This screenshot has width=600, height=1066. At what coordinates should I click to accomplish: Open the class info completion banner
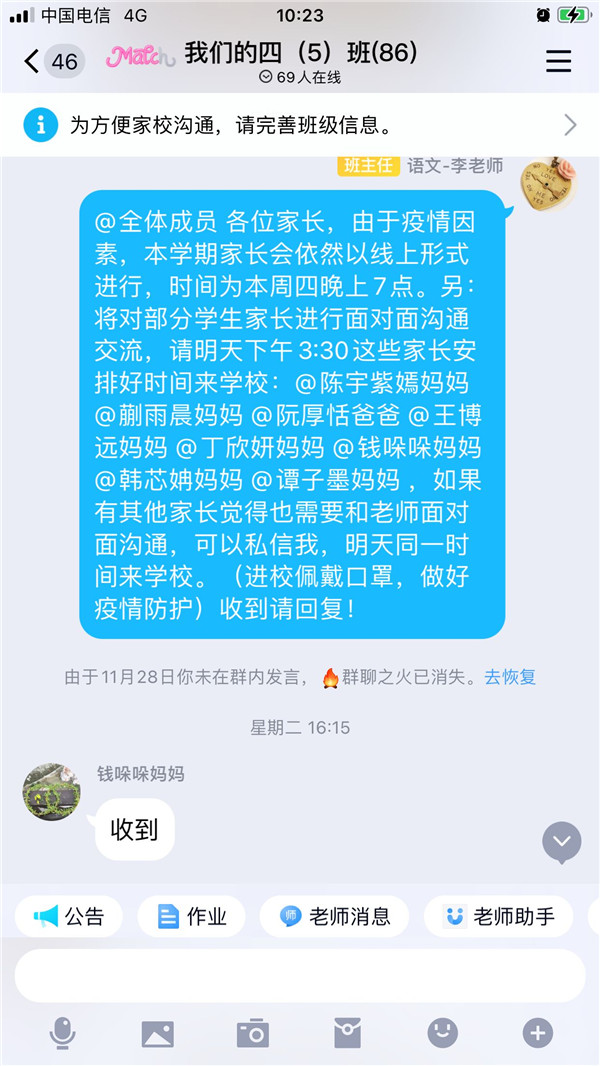300,125
